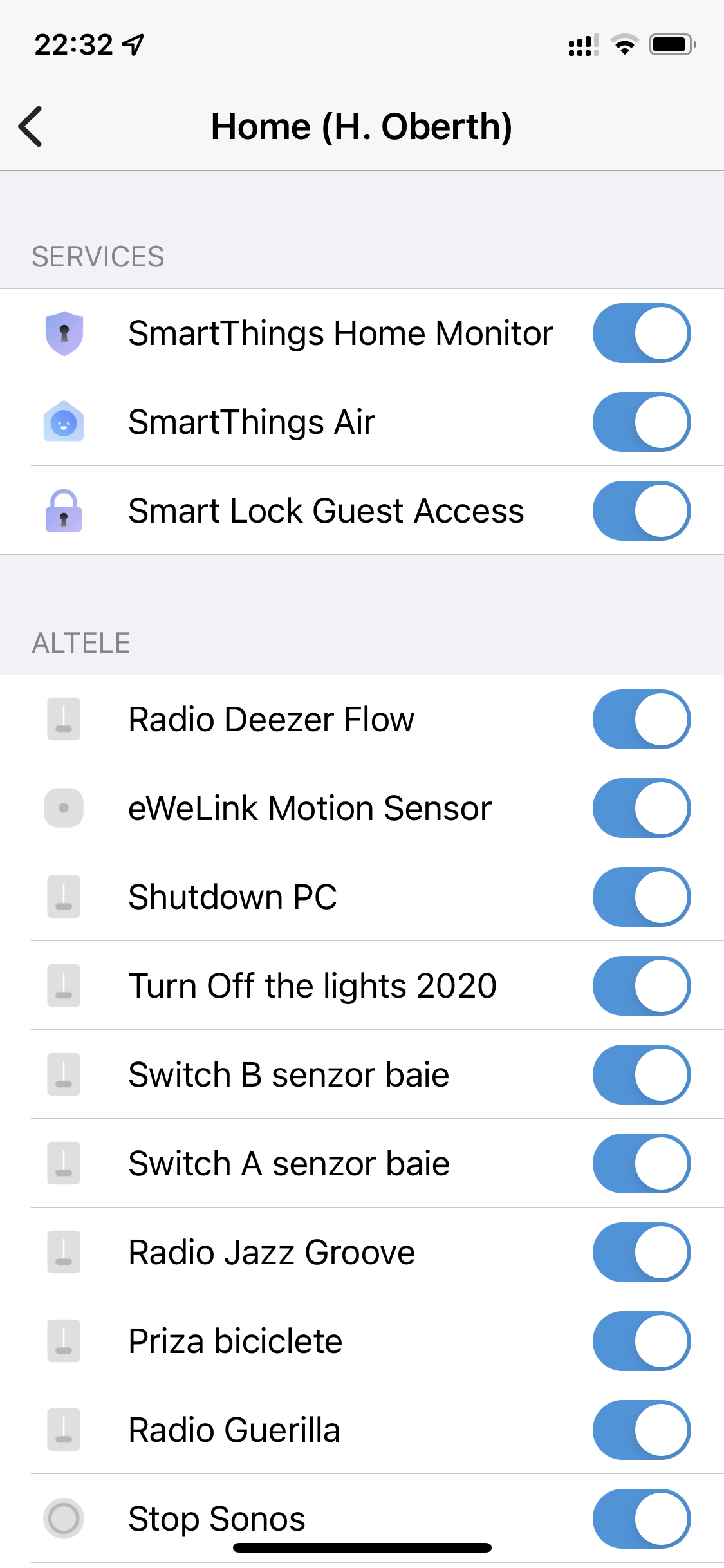724x1568 pixels.
Task: Select the Switch A senzor baie row
Action: click(290, 1162)
